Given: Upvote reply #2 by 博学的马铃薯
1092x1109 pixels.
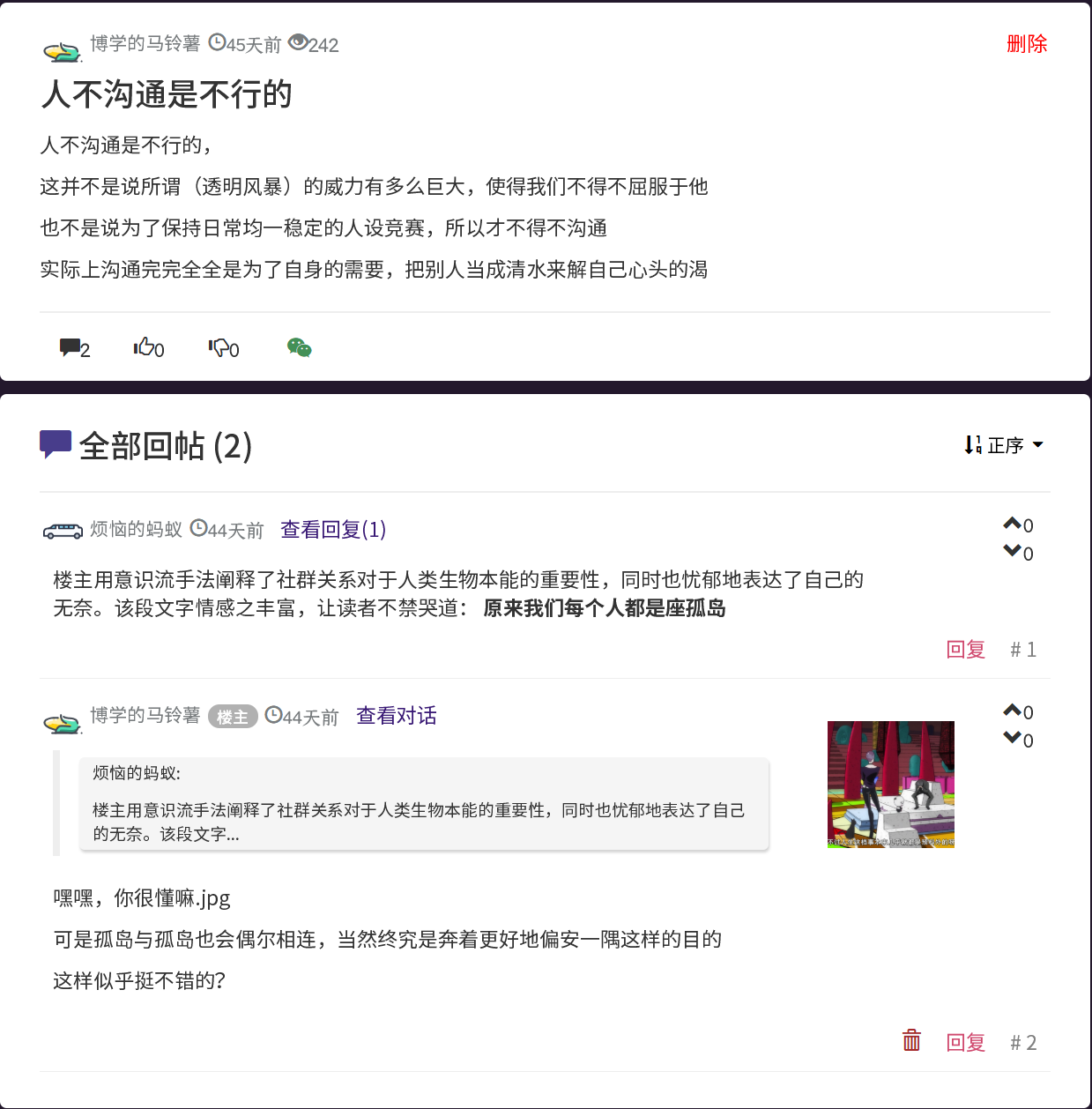Looking at the screenshot, I should (x=1012, y=711).
